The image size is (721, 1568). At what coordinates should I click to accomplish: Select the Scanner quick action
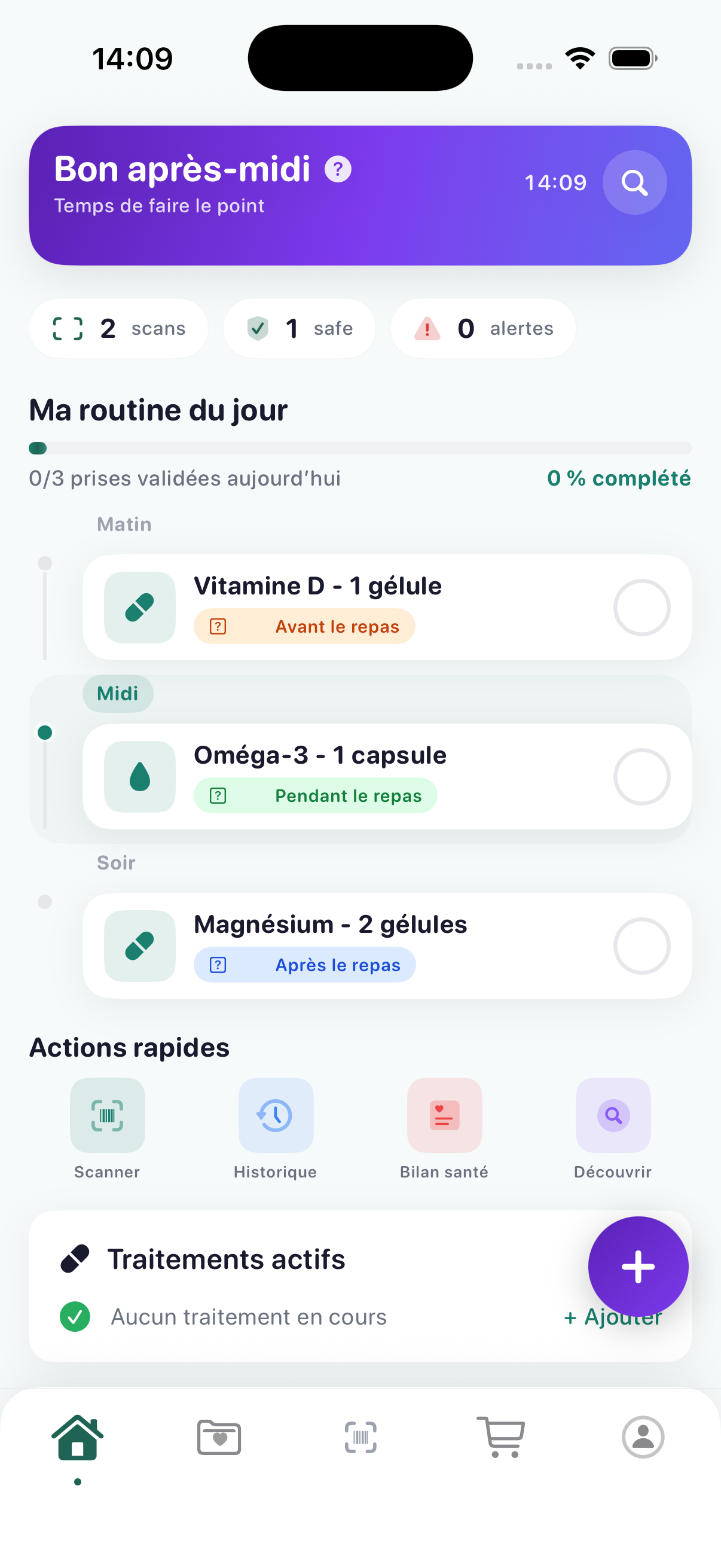tap(107, 1116)
